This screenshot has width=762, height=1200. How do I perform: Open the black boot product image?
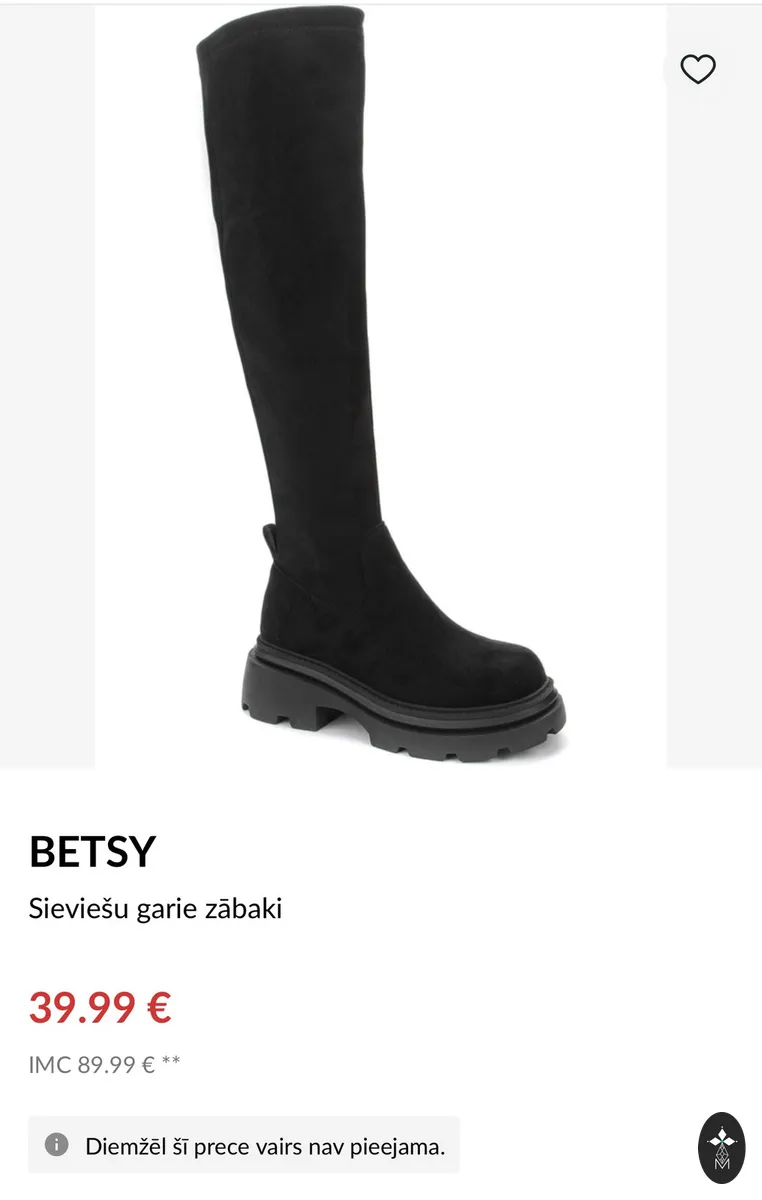(381, 387)
